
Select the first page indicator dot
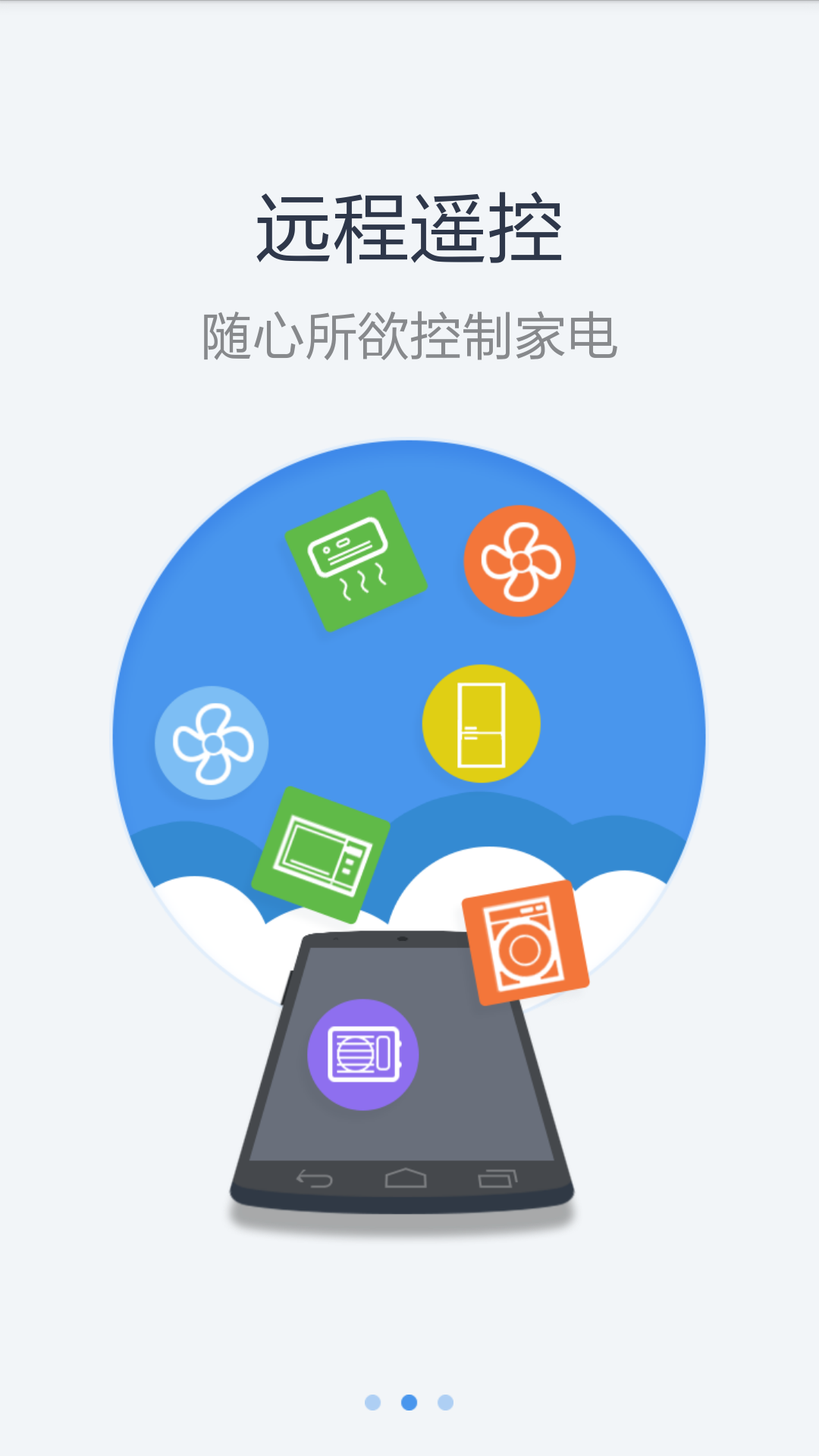372,1402
